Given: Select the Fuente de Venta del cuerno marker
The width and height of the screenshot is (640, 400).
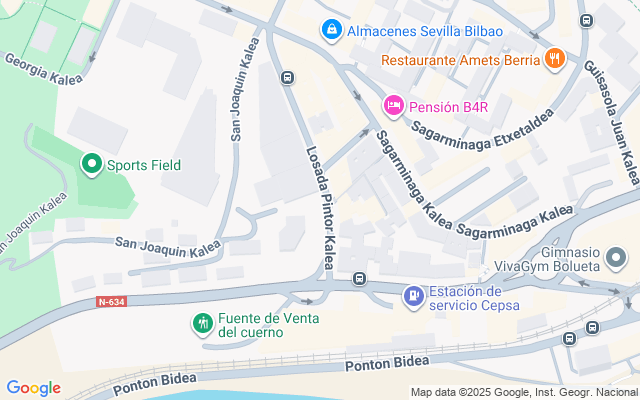Looking at the screenshot, I should click(203, 323).
